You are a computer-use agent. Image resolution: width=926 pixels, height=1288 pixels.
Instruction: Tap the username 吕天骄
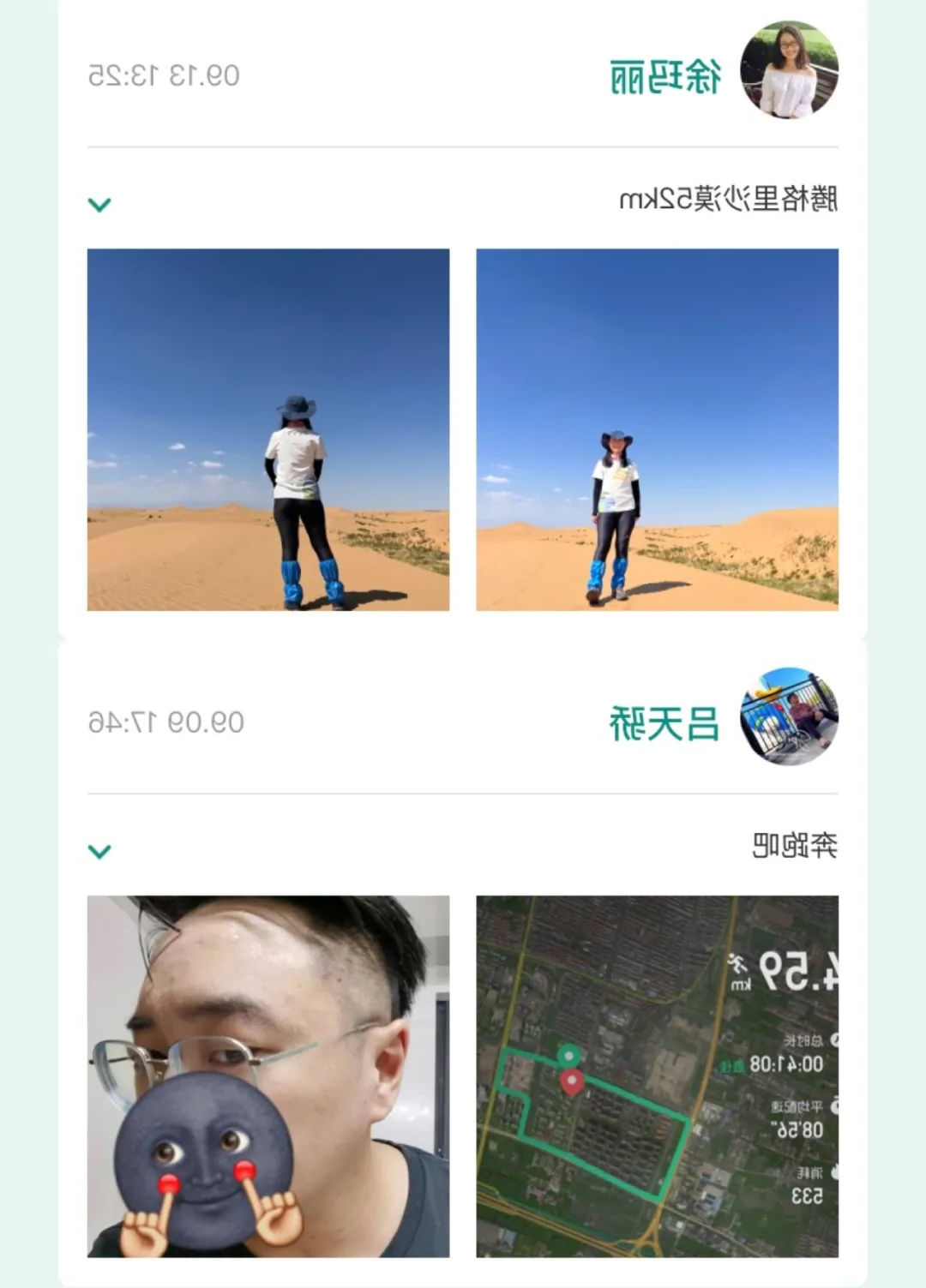[x=664, y=723]
